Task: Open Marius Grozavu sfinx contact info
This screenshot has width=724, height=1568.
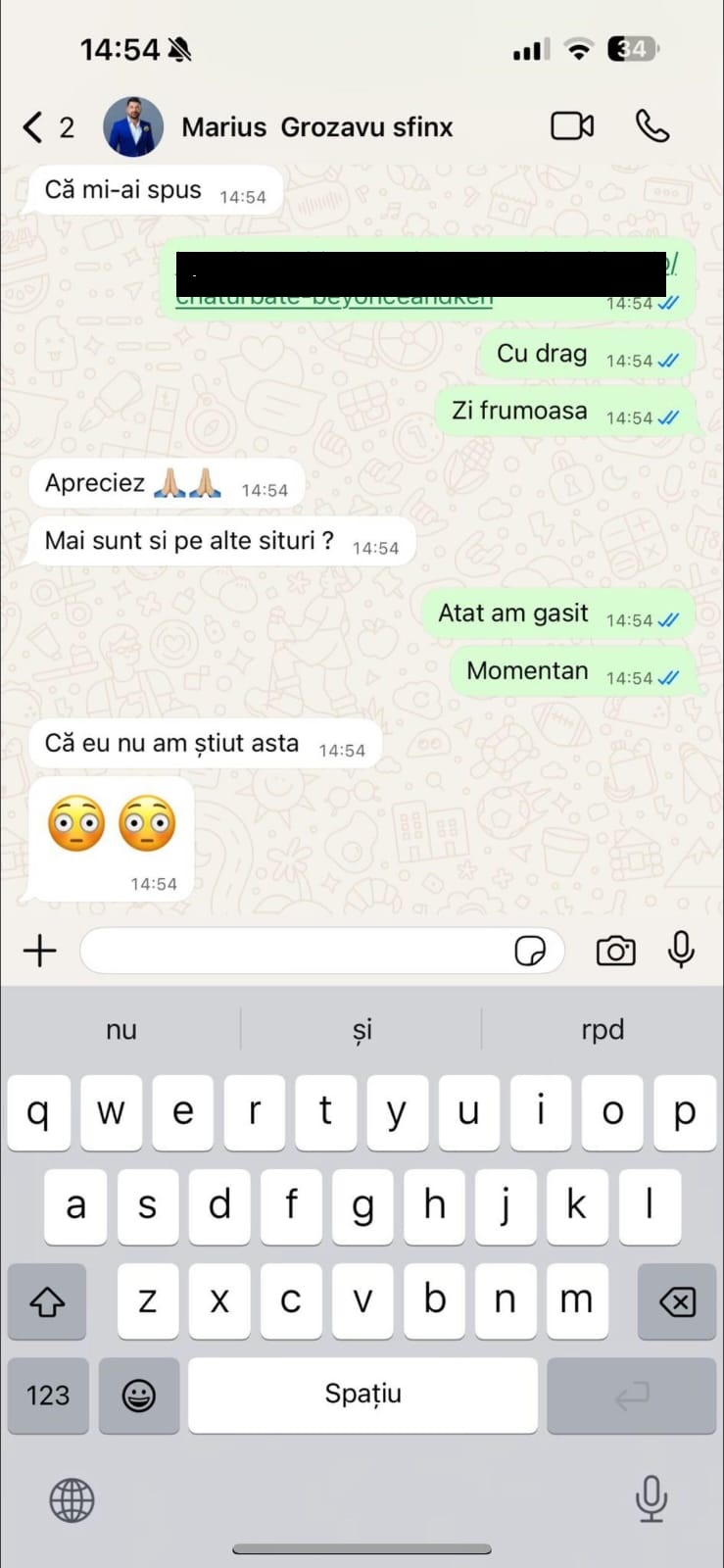Action: coord(316,127)
